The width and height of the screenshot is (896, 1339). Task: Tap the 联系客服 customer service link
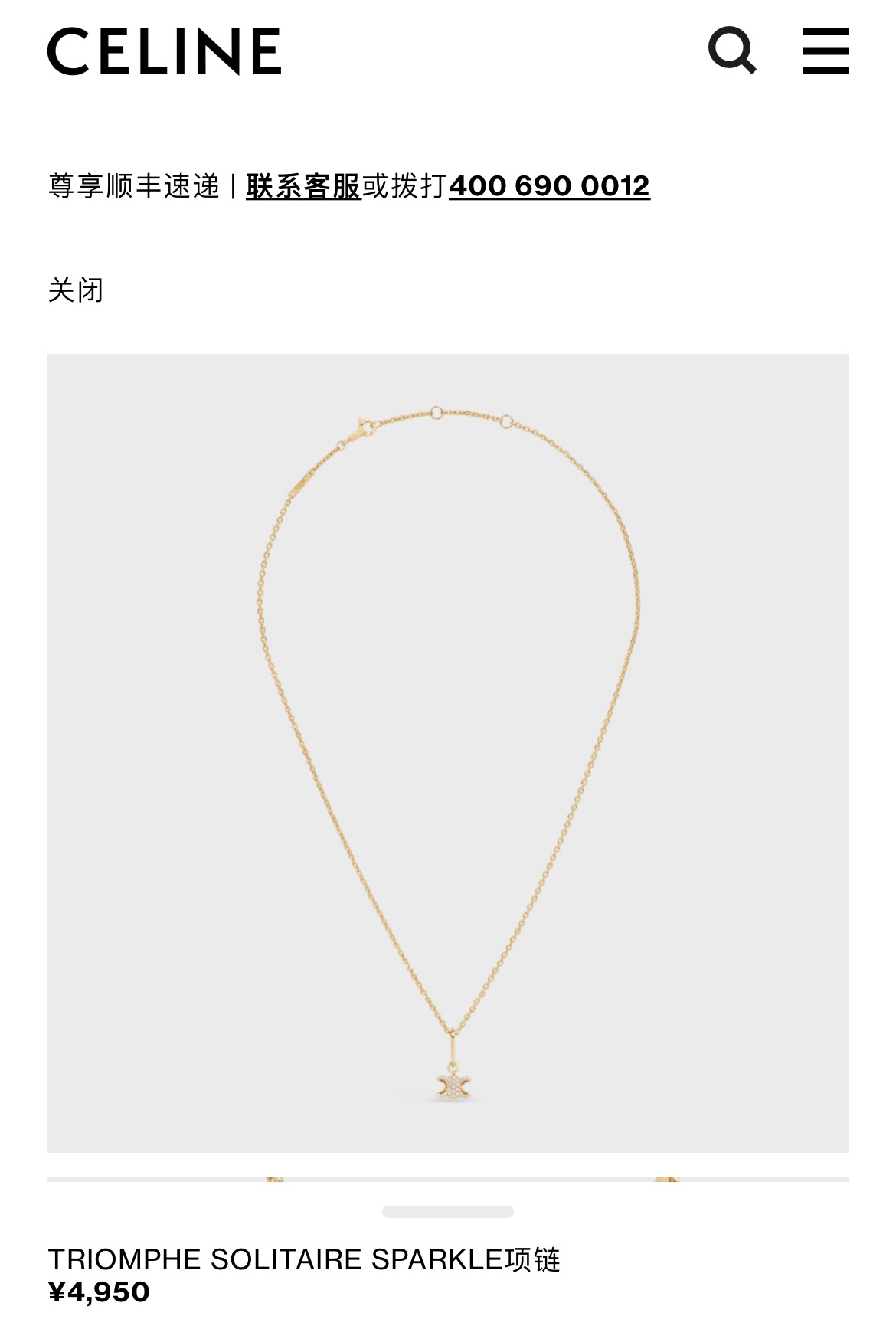click(x=303, y=186)
